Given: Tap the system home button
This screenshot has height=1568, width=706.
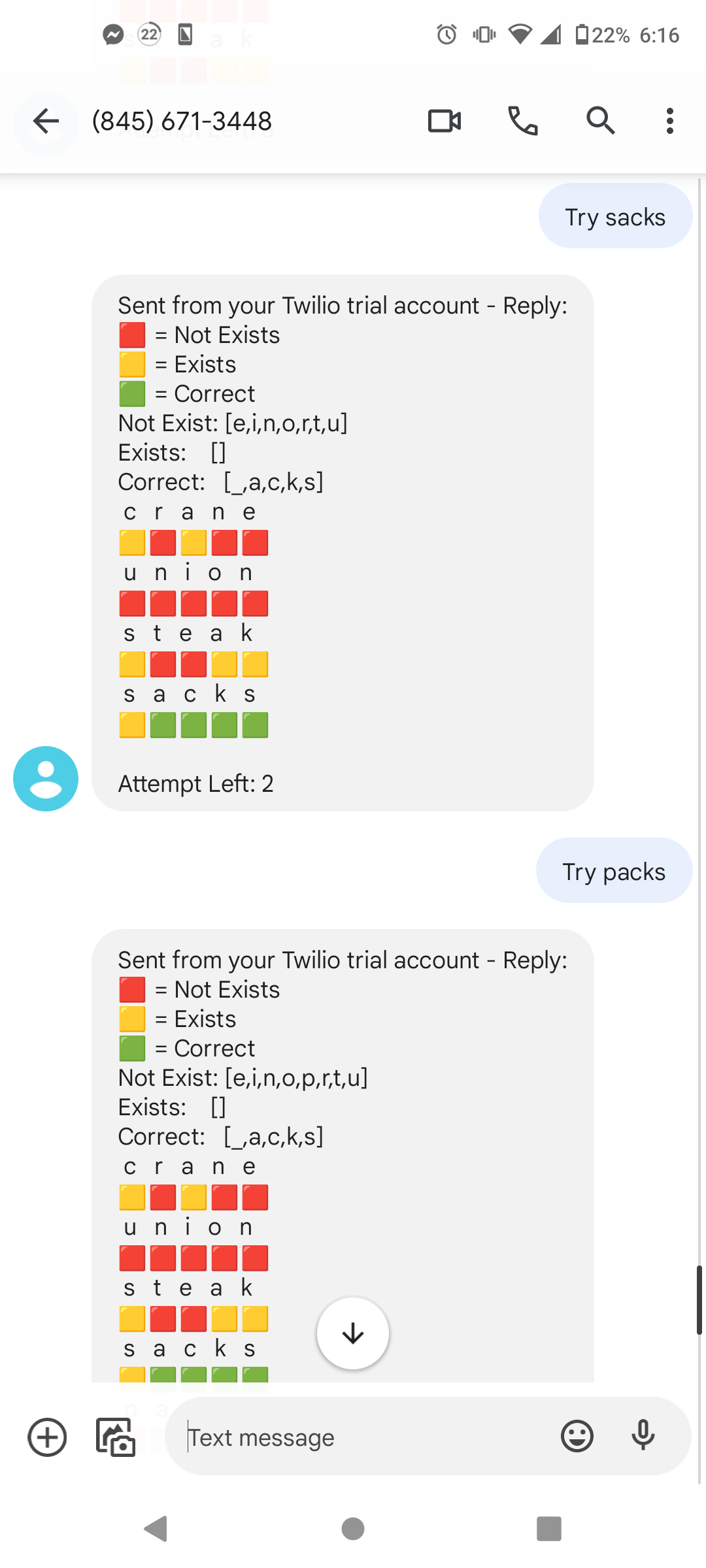Looking at the screenshot, I should (x=353, y=1529).
